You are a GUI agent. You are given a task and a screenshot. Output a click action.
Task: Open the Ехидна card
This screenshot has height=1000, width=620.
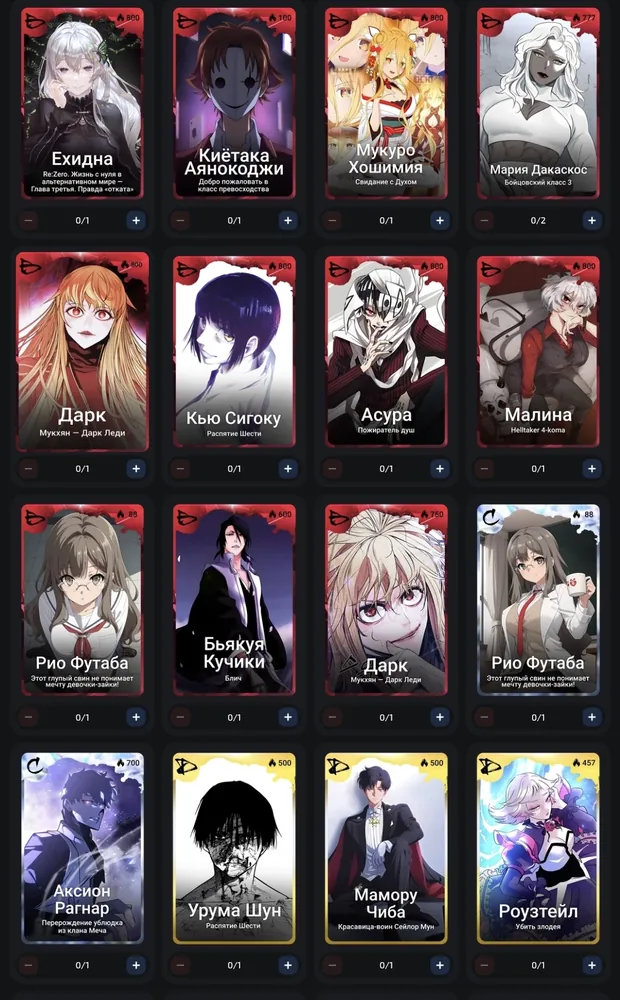(82, 103)
